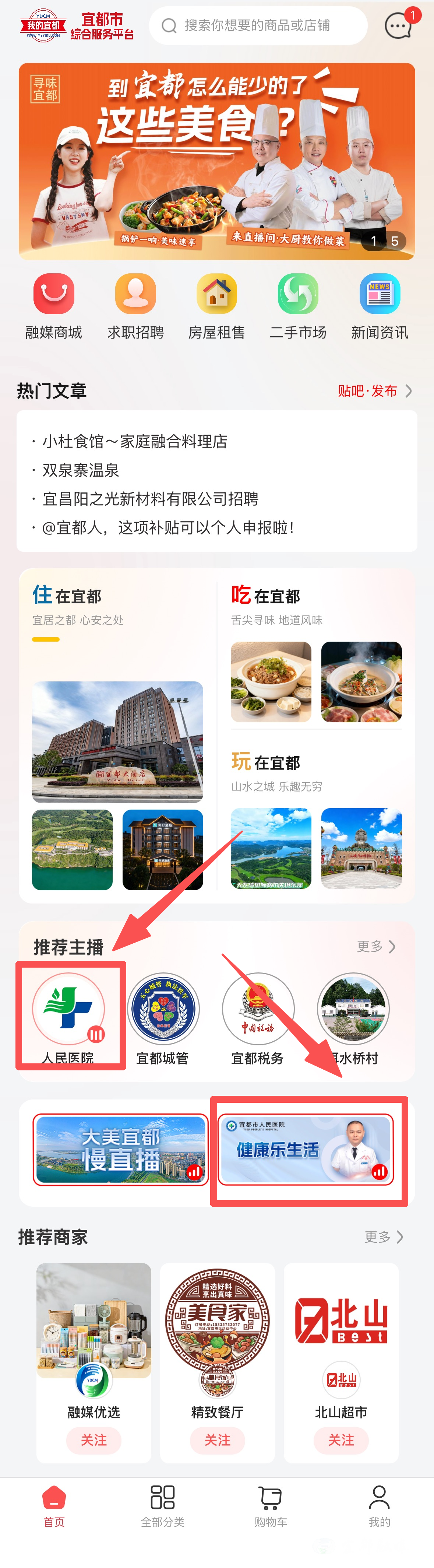Open article 双泉寨温泉
434x1568 pixels.
(x=80, y=470)
